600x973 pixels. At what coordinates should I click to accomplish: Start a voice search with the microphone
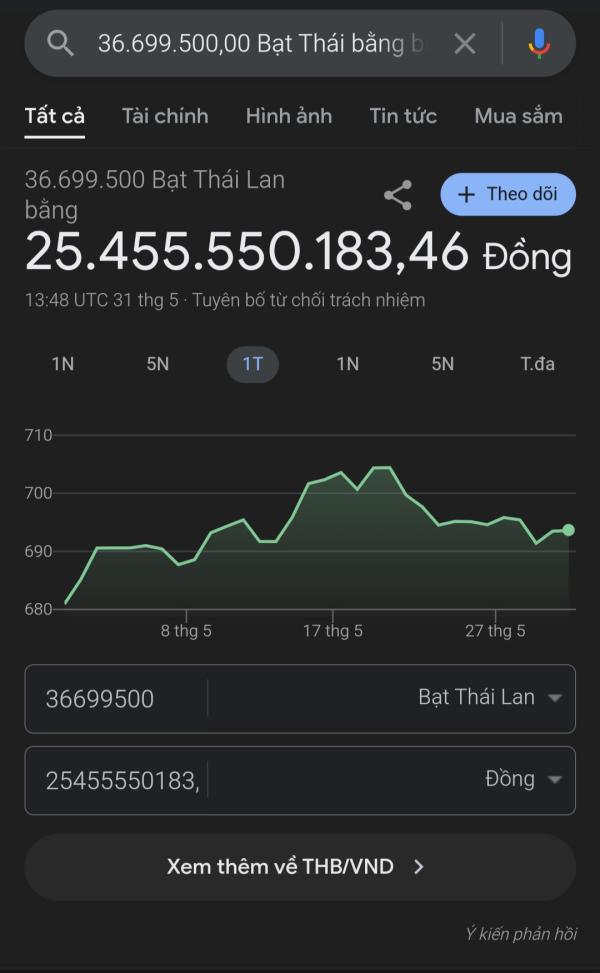[539, 43]
